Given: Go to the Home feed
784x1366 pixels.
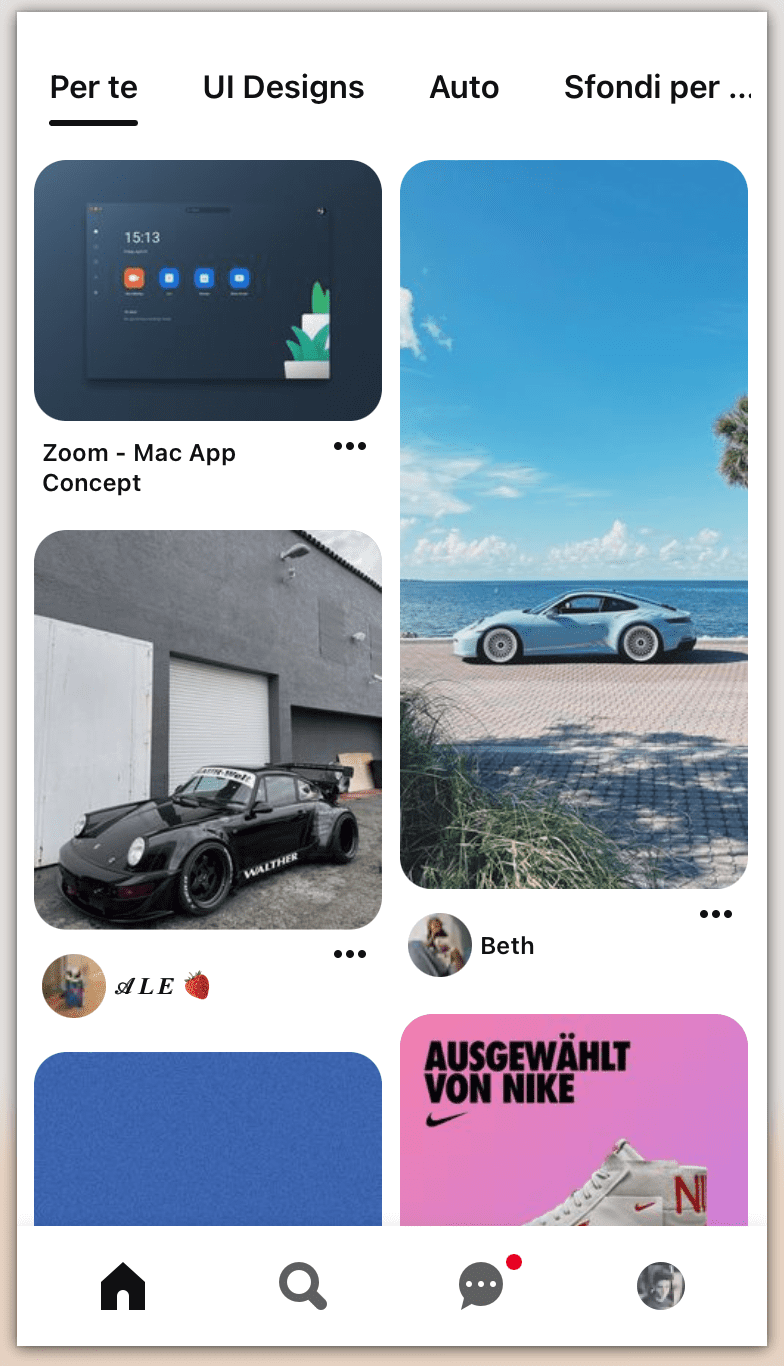Looking at the screenshot, I should (123, 1286).
